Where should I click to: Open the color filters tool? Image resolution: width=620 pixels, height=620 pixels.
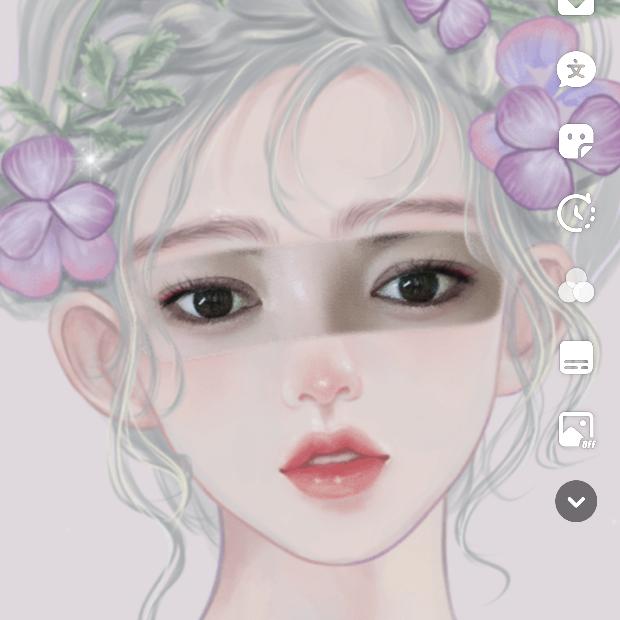pyautogui.click(x=576, y=285)
